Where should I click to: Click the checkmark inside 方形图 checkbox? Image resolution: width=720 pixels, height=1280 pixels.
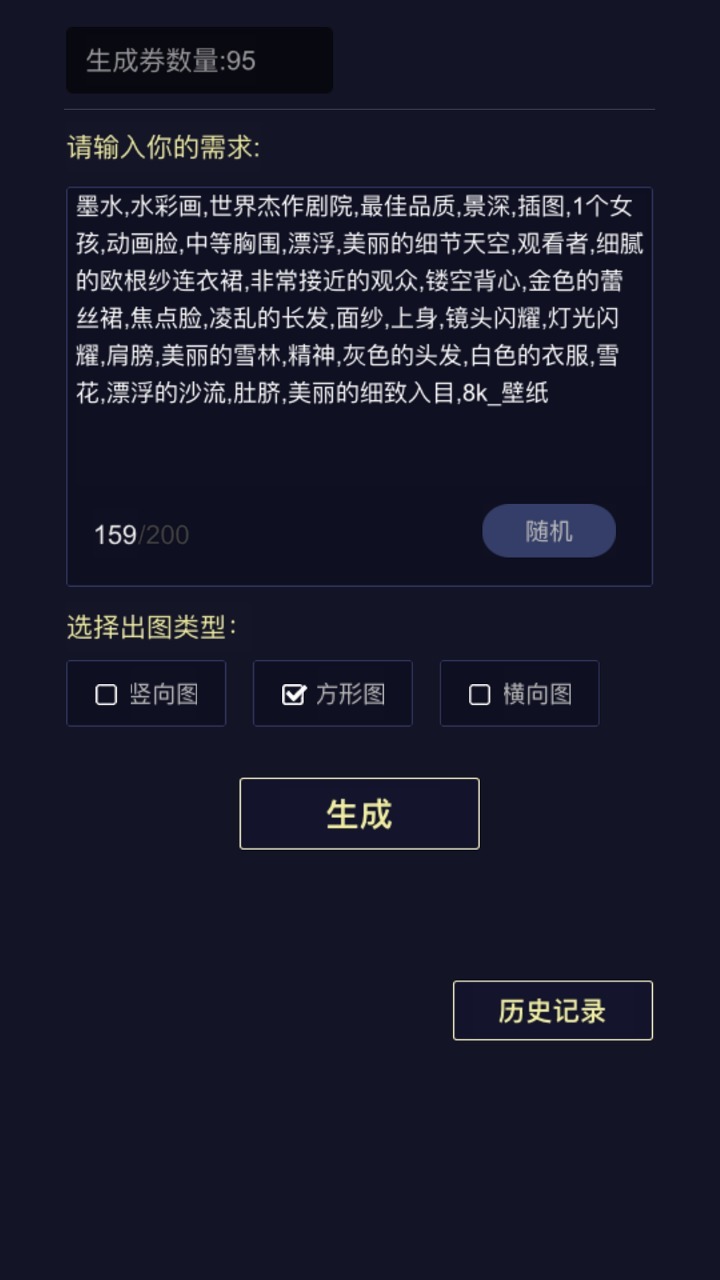tap(292, 693)
